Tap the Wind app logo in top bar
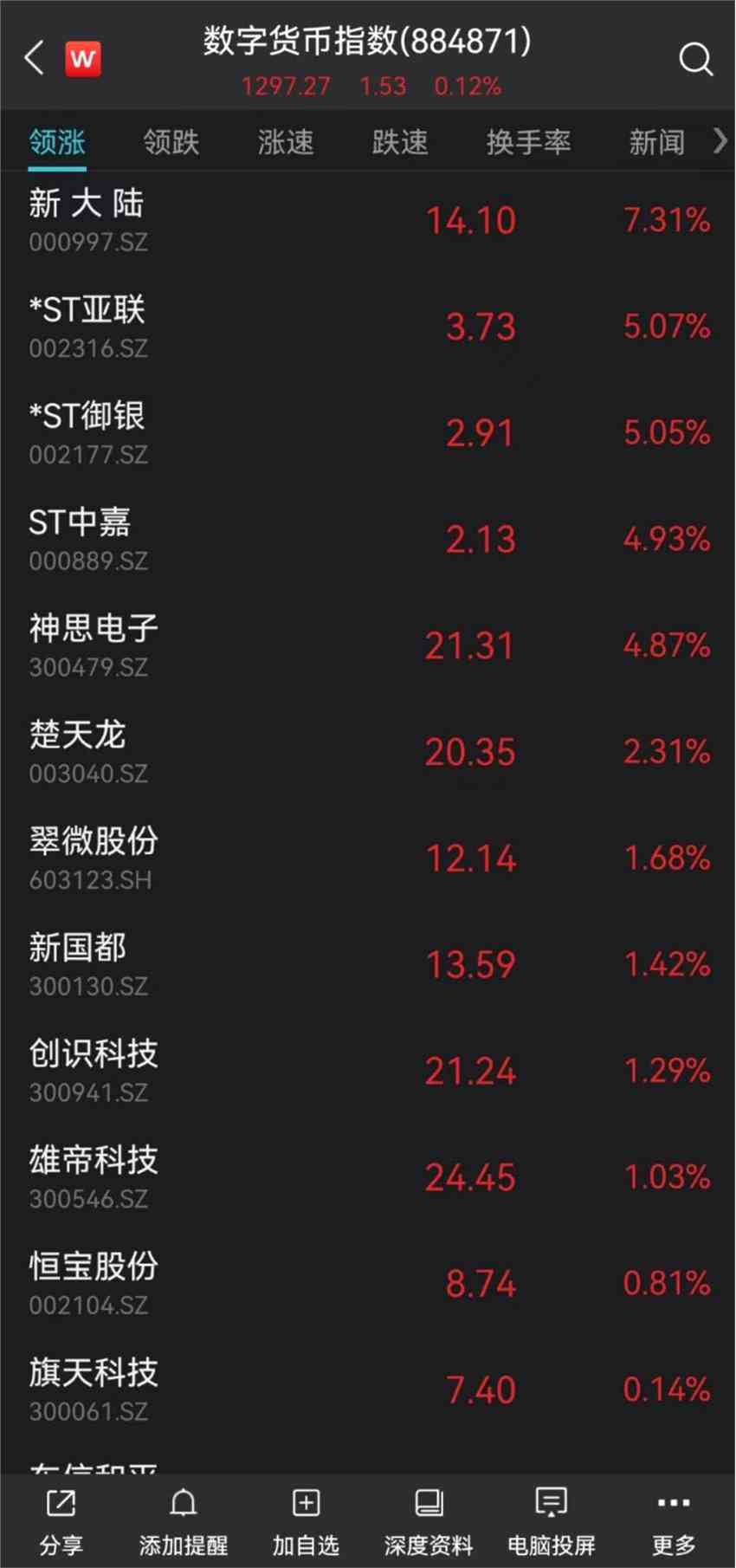Image resolution: width=736 pixels, height=1568 pixels. click(81, 58)
